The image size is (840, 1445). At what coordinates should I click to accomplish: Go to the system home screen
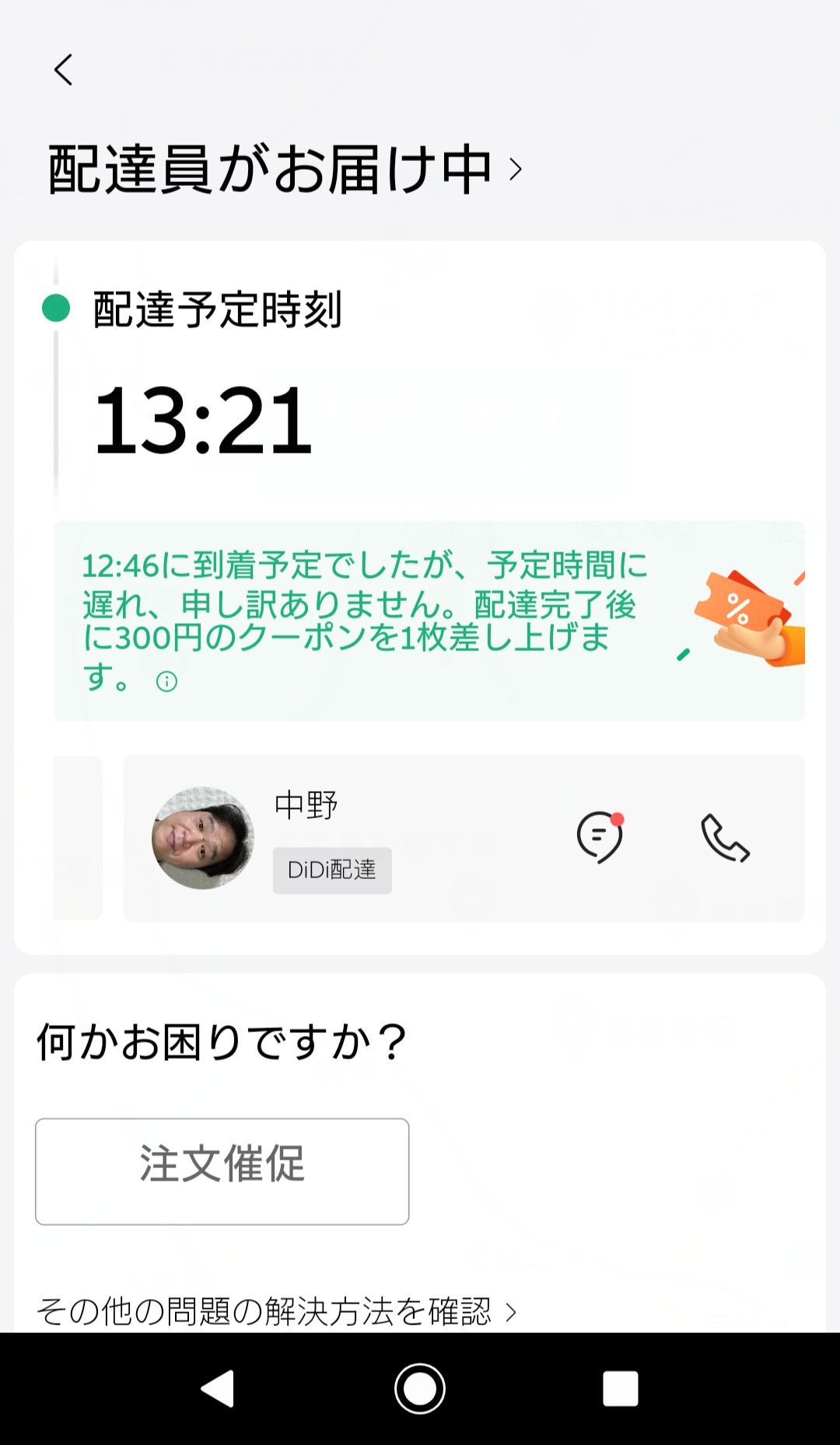420,1388
